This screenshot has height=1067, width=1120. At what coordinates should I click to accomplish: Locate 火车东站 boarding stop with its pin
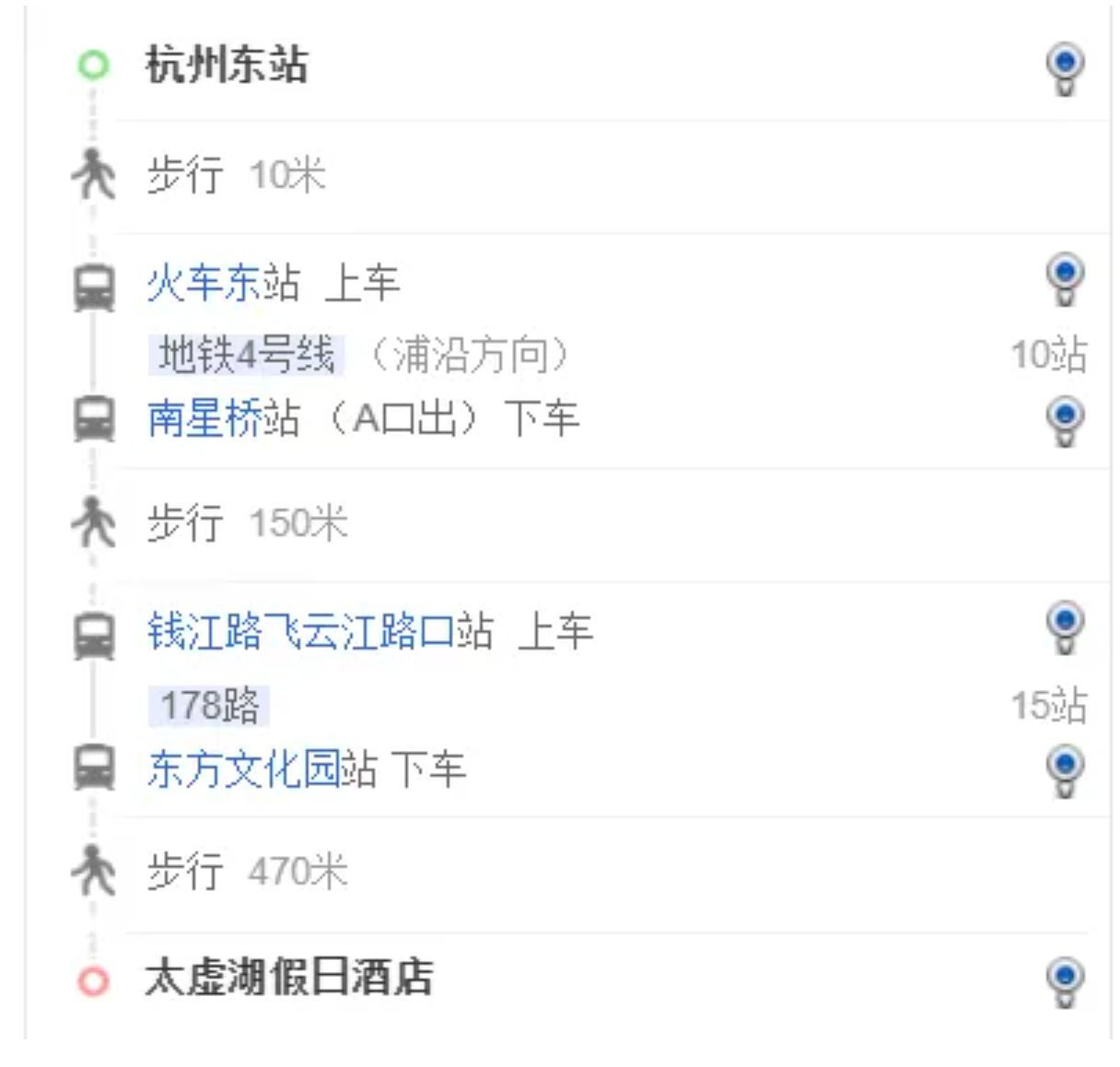pyautogui.click(x=1065, y=278)
